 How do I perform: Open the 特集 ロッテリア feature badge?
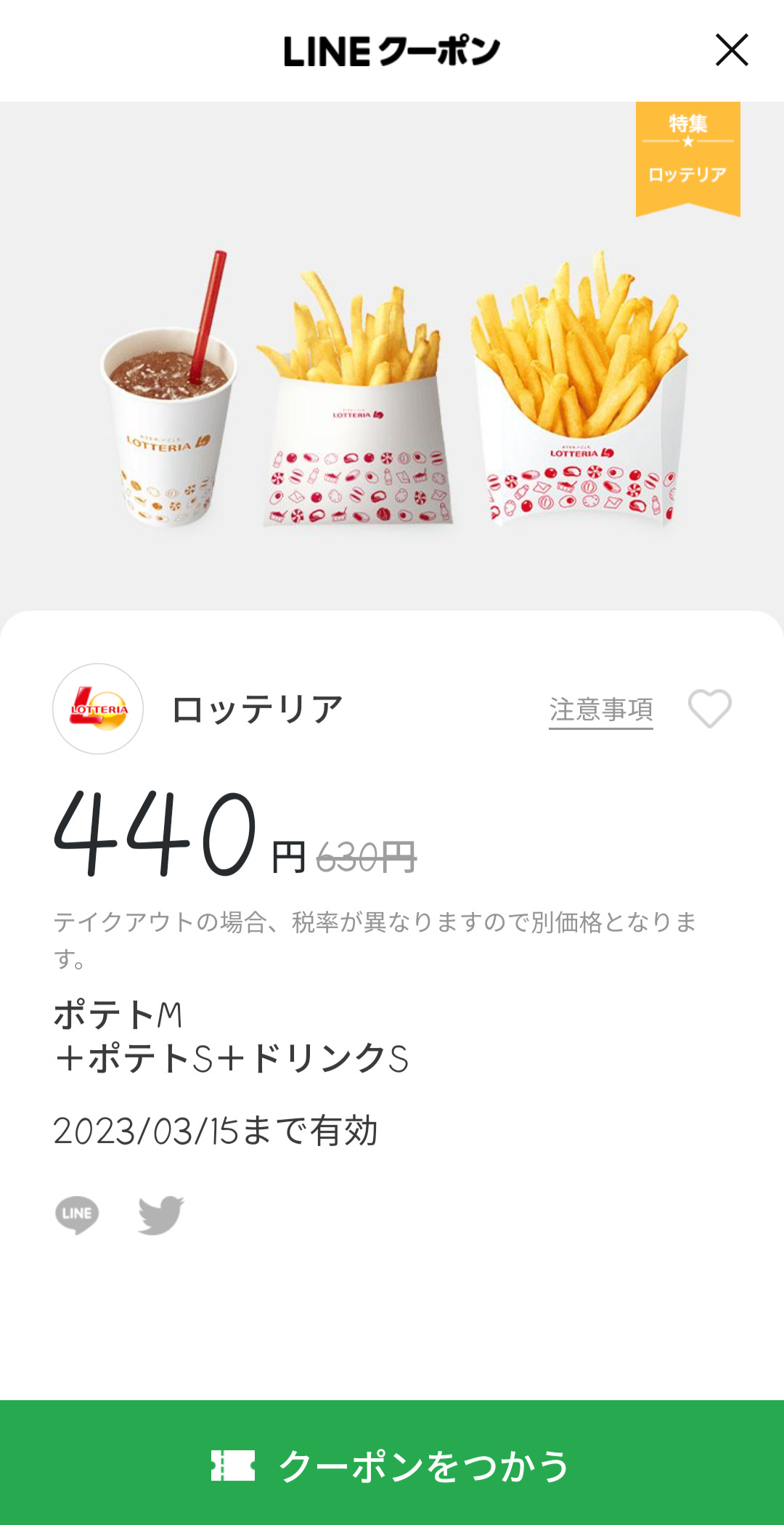coord(687,156)
